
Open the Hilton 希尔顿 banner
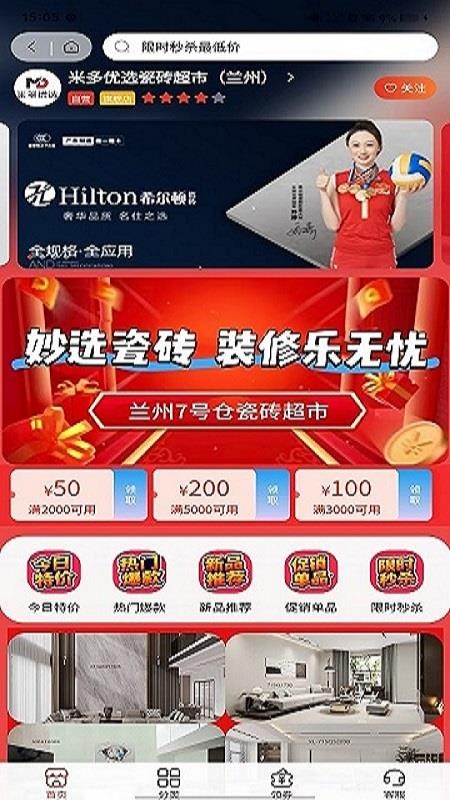[x=226, y=194]
